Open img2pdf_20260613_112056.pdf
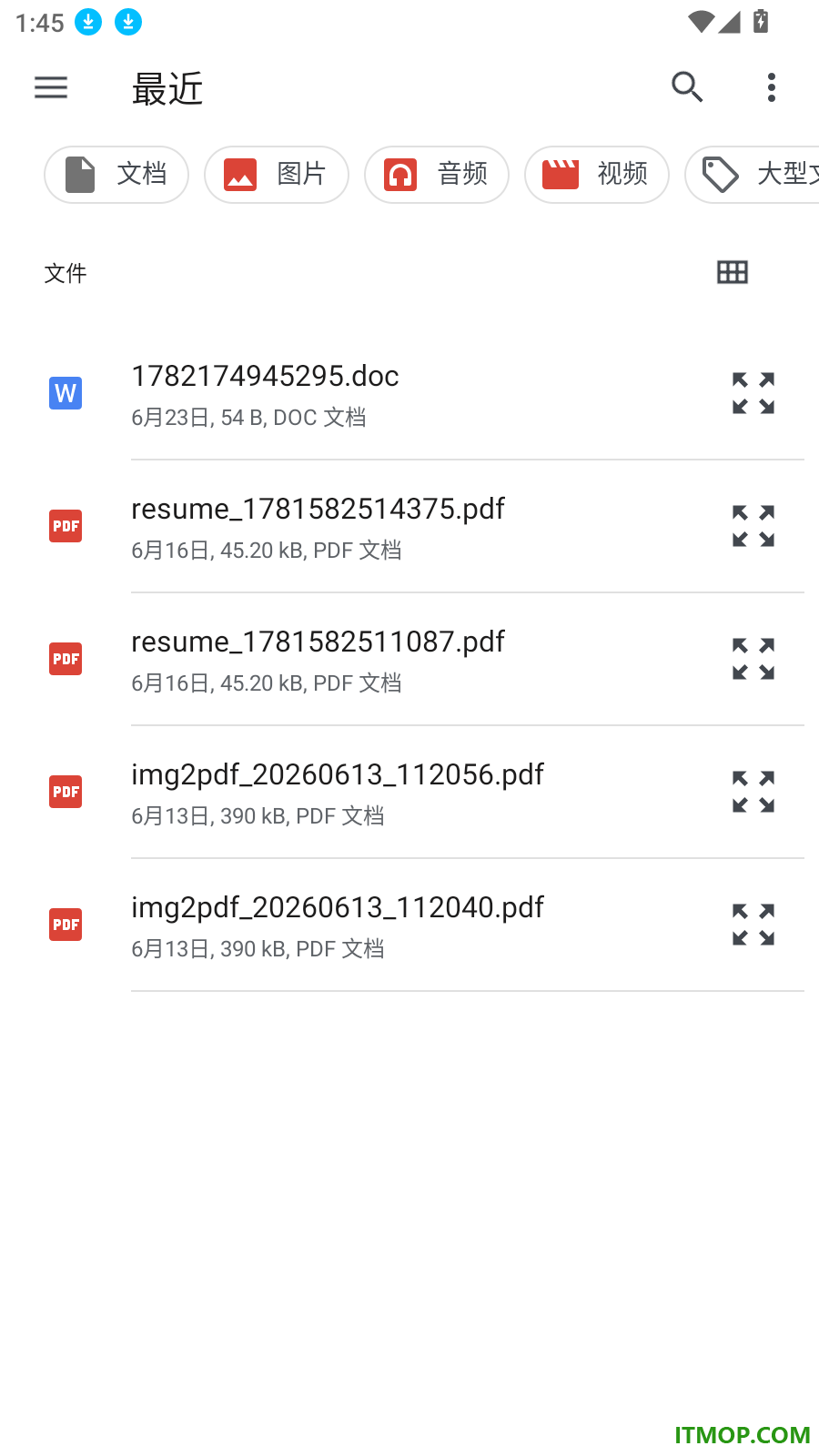 pyautogui.click(x=409, y=793)
